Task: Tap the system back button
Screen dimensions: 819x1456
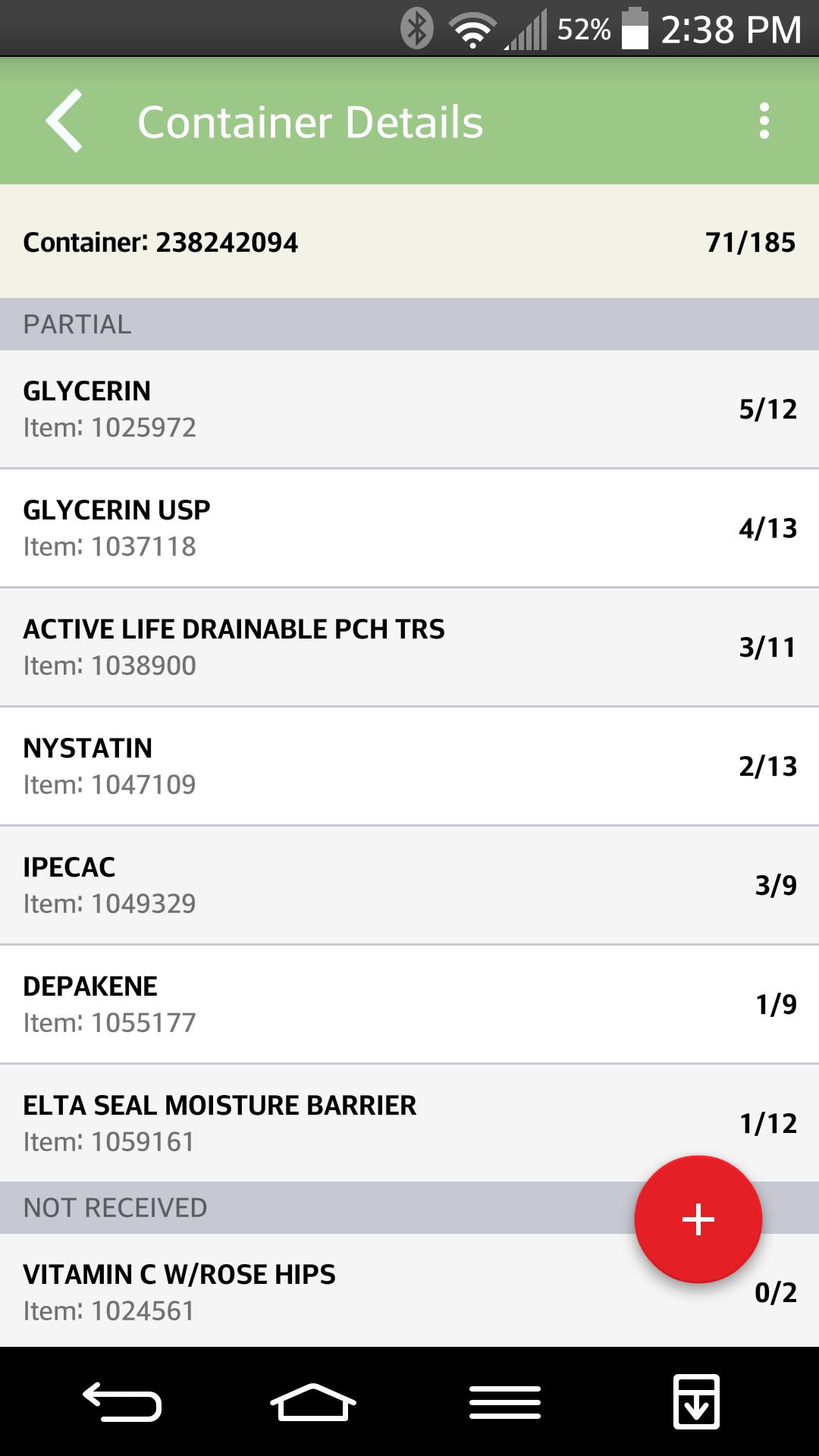Action: pos(121,1401)
